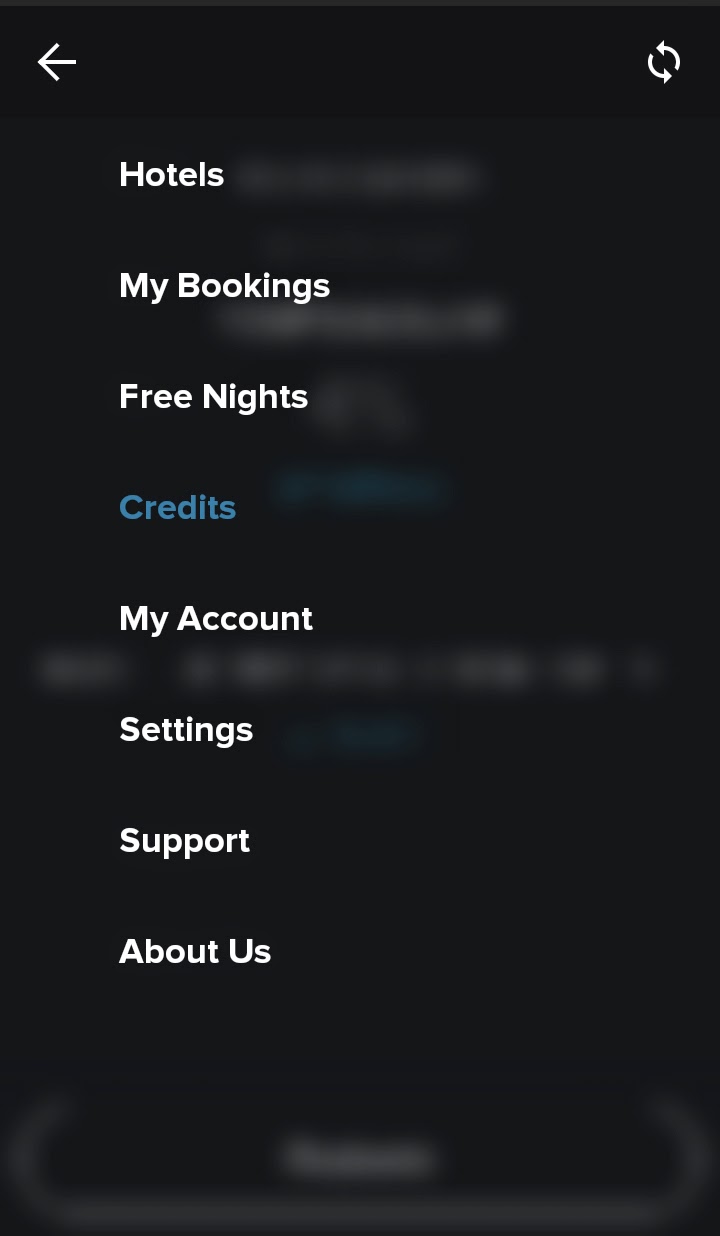Open Settings from the menu
720x1236 pixels.
(186, 730)
